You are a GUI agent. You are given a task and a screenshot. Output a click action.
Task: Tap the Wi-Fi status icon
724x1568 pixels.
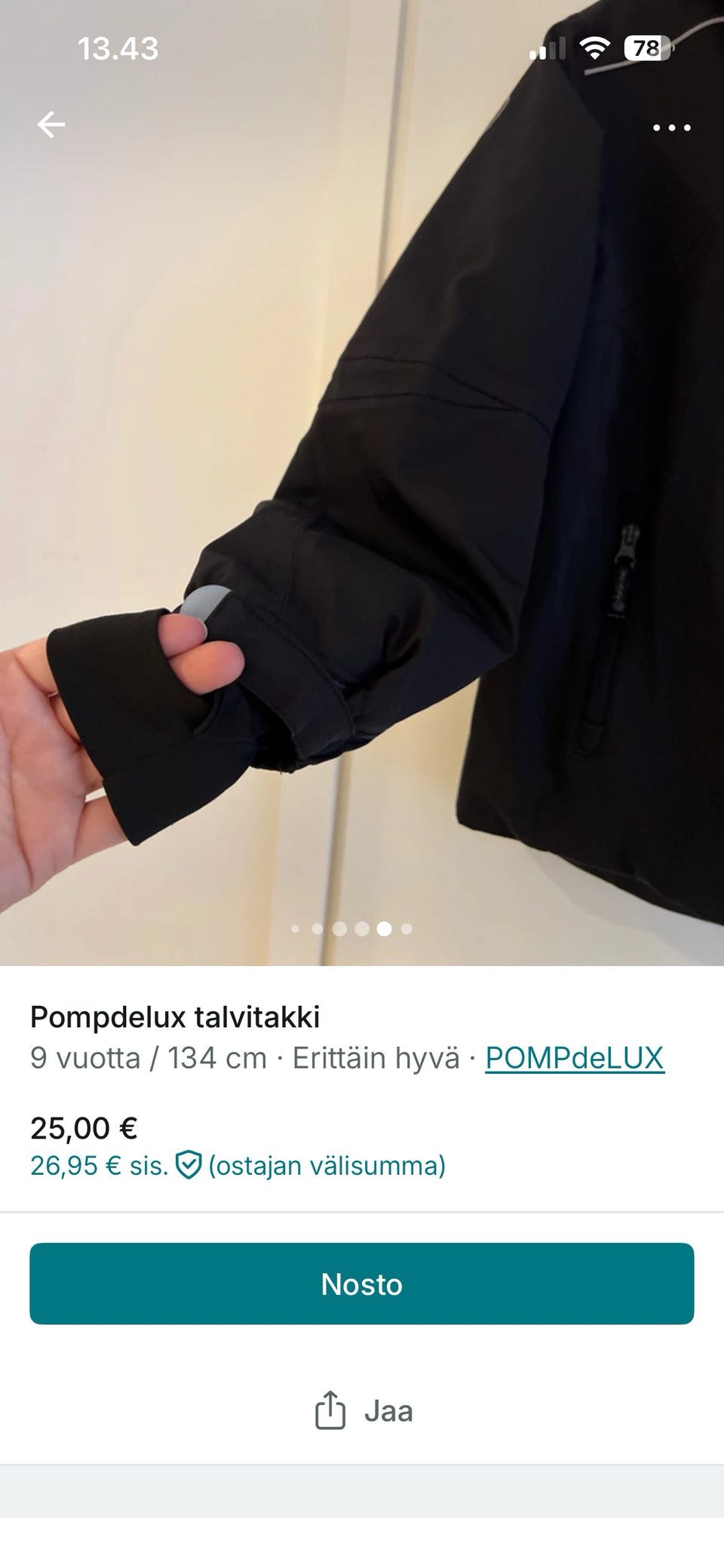point(595,48)
